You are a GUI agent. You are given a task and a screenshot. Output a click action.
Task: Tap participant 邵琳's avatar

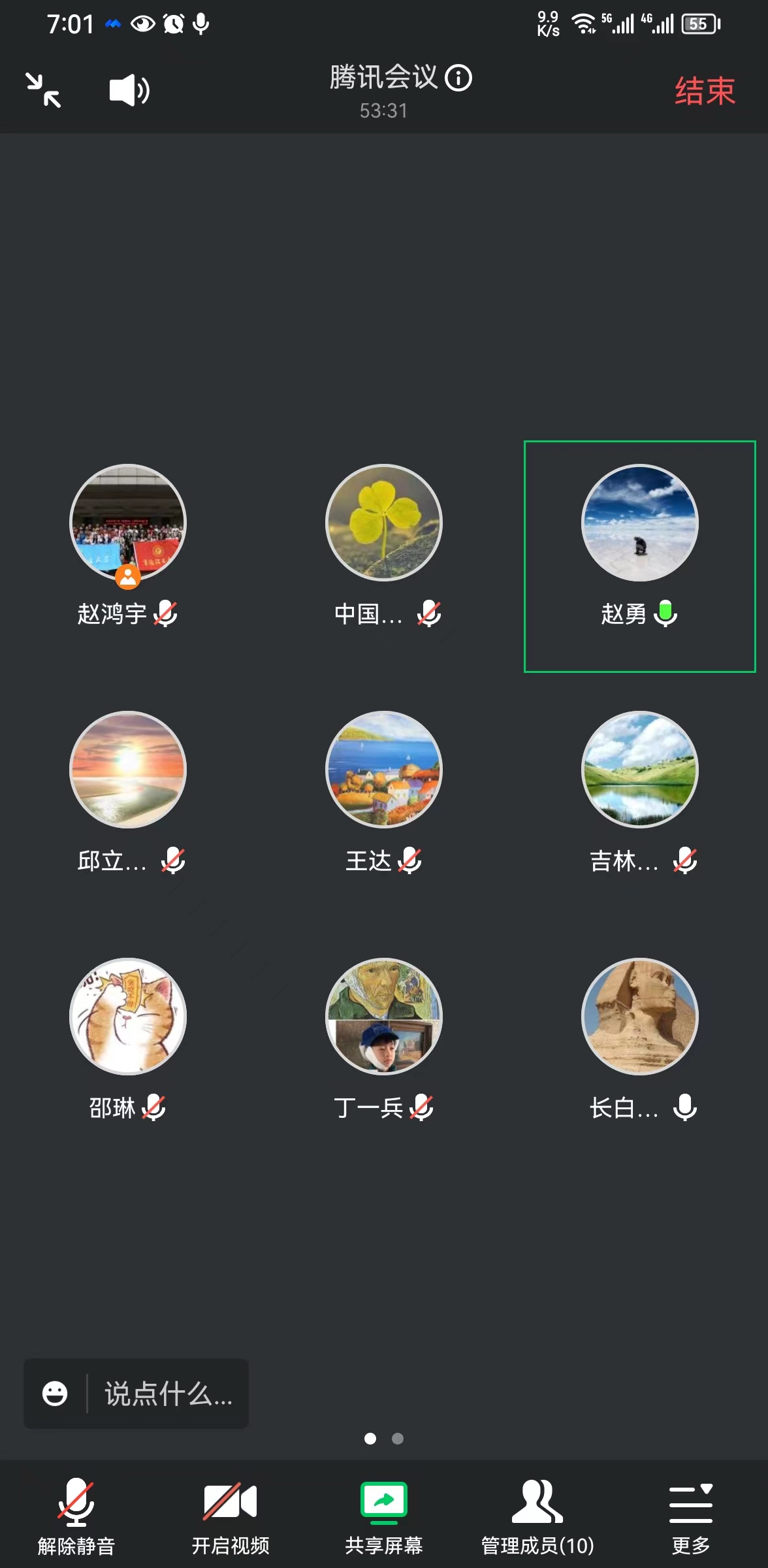128,1017
